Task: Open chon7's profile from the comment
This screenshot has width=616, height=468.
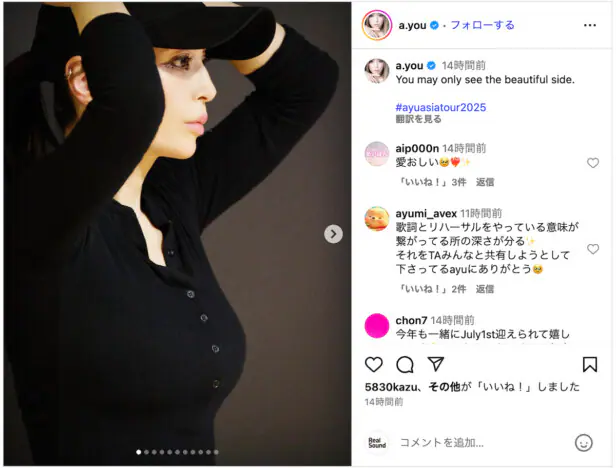Action: pyautogui.click(x=415, y=320)
